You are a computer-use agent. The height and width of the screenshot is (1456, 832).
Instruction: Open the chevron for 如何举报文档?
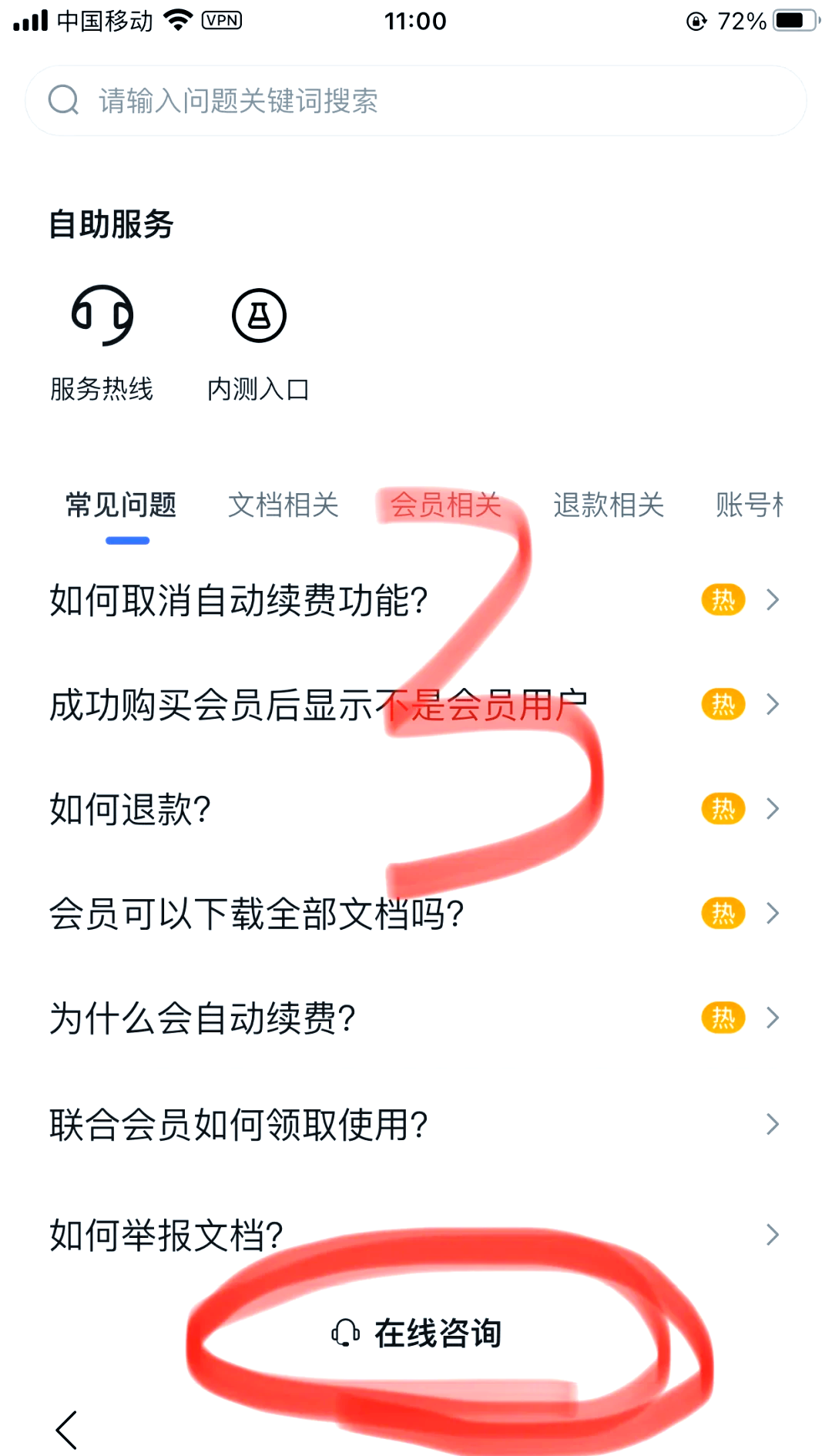[x=773, y=1233]
